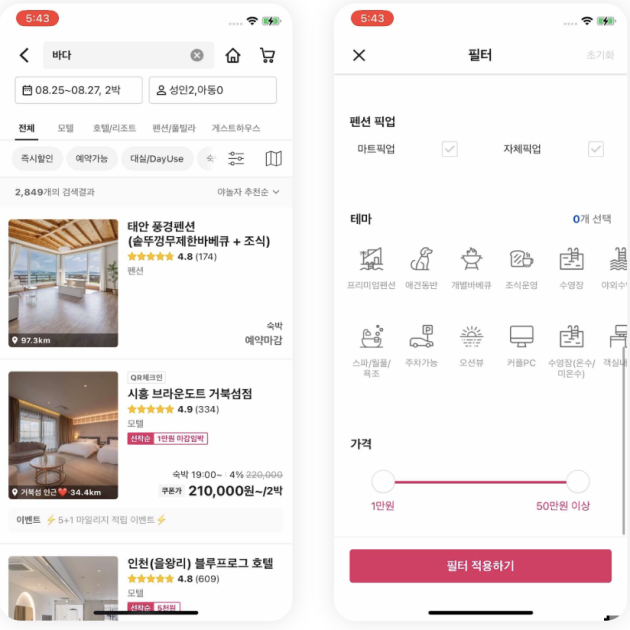Edit the 성인2, 아동0 guest count
630x630 pixels.
(x=212, y=90)
